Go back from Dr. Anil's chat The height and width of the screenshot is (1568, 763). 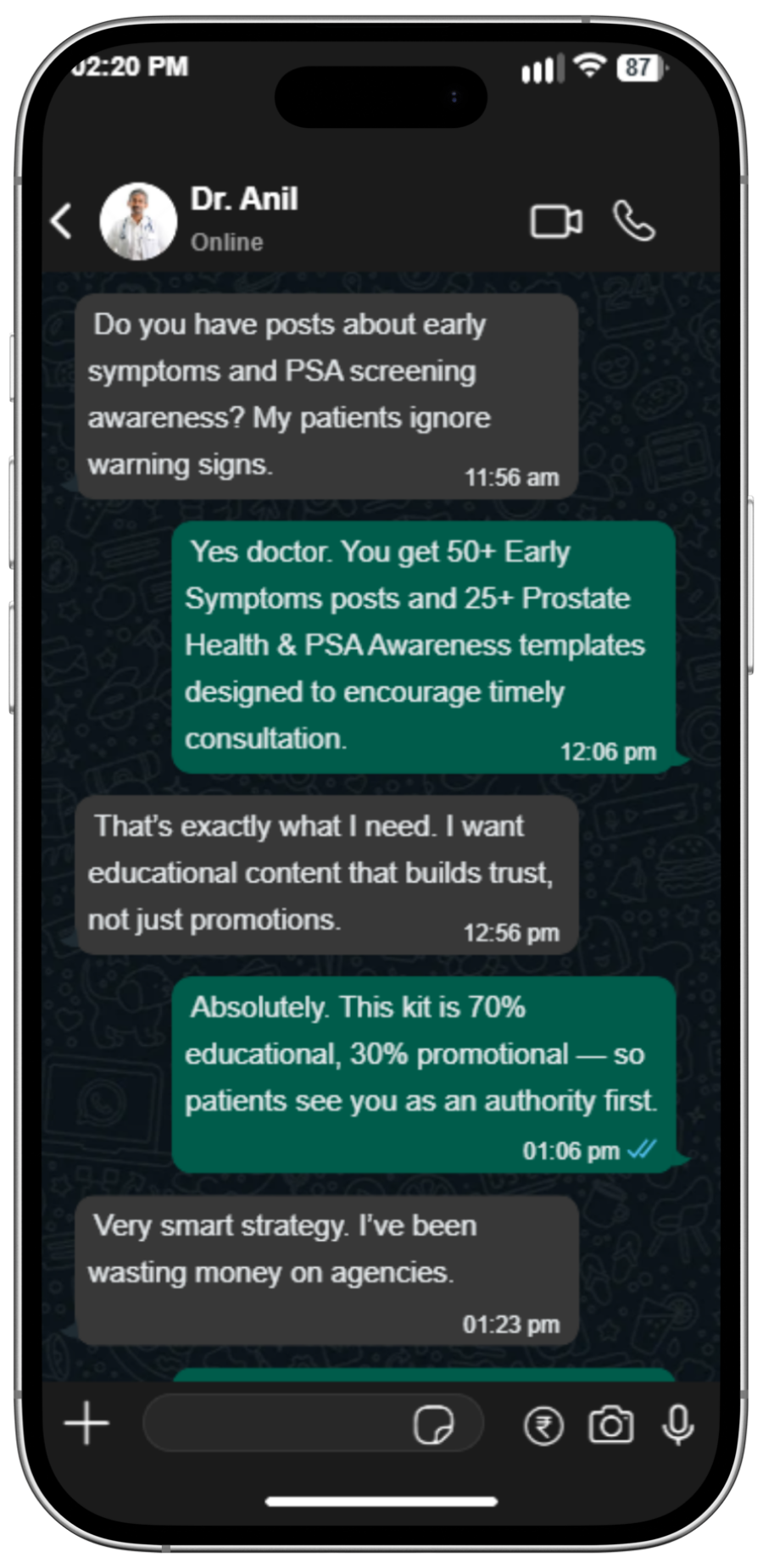point(61,221)
